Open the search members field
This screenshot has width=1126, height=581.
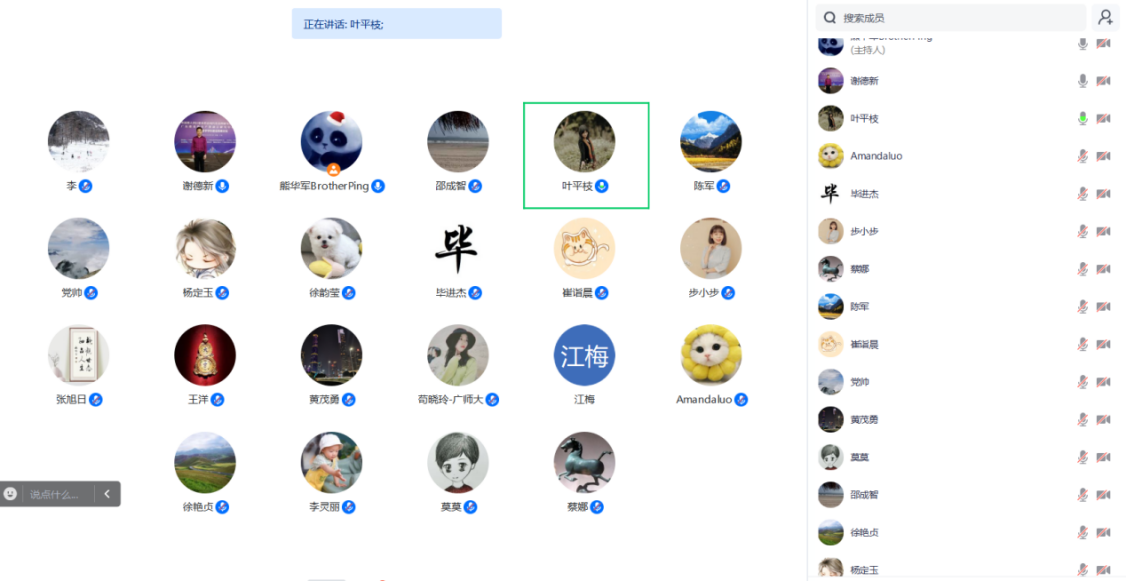(950, 18)
